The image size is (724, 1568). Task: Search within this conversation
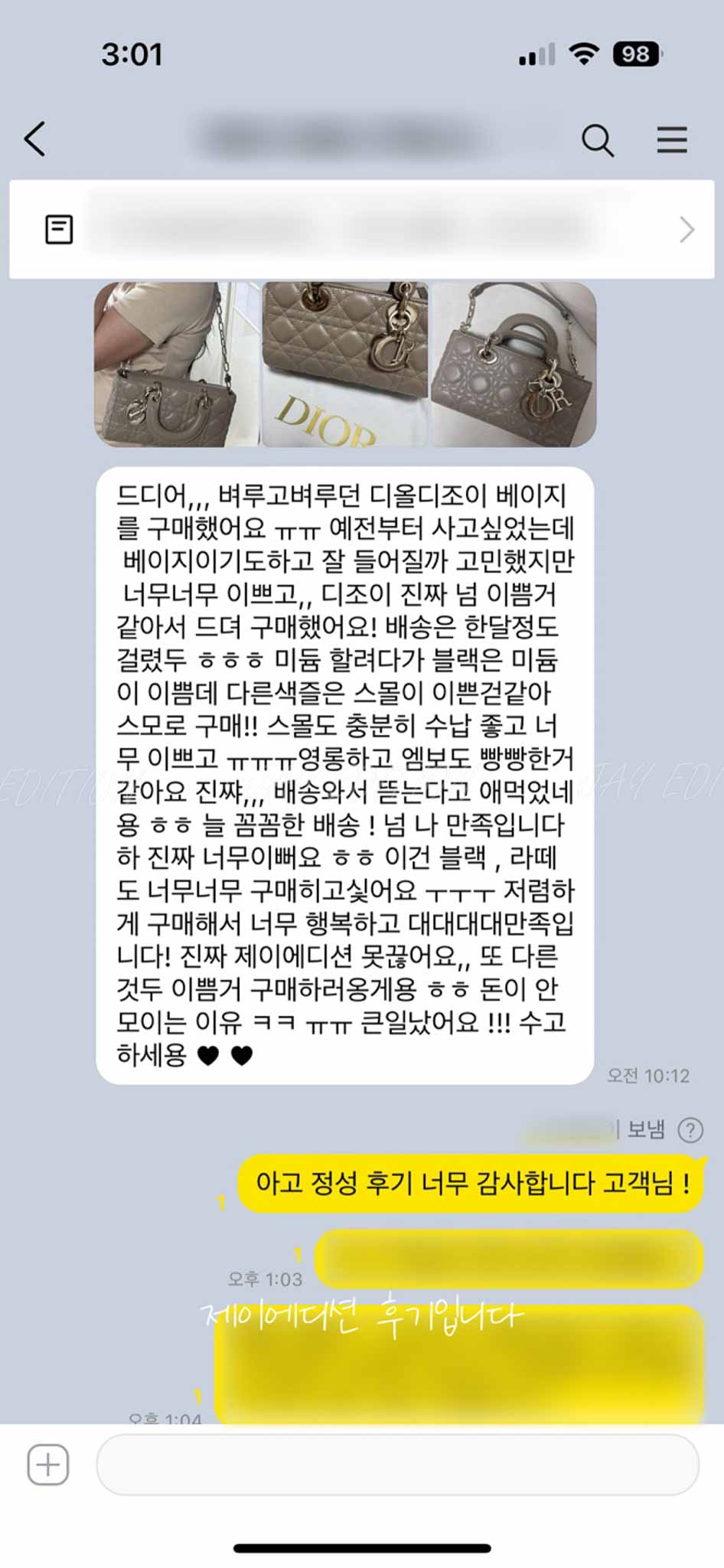(x=597, y=140)
